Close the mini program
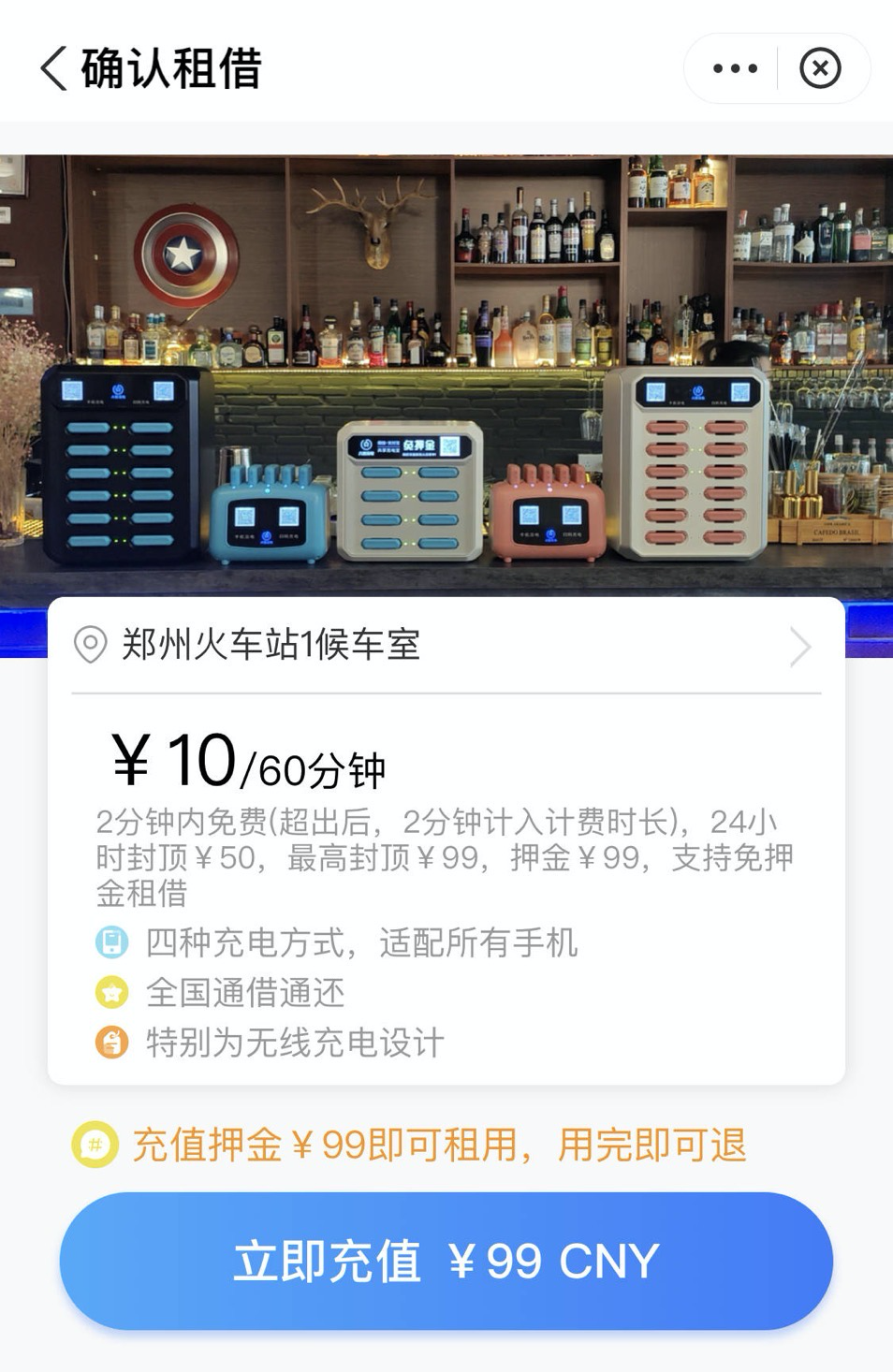Viewport: 893px width, 1372px height. [820, 68]
